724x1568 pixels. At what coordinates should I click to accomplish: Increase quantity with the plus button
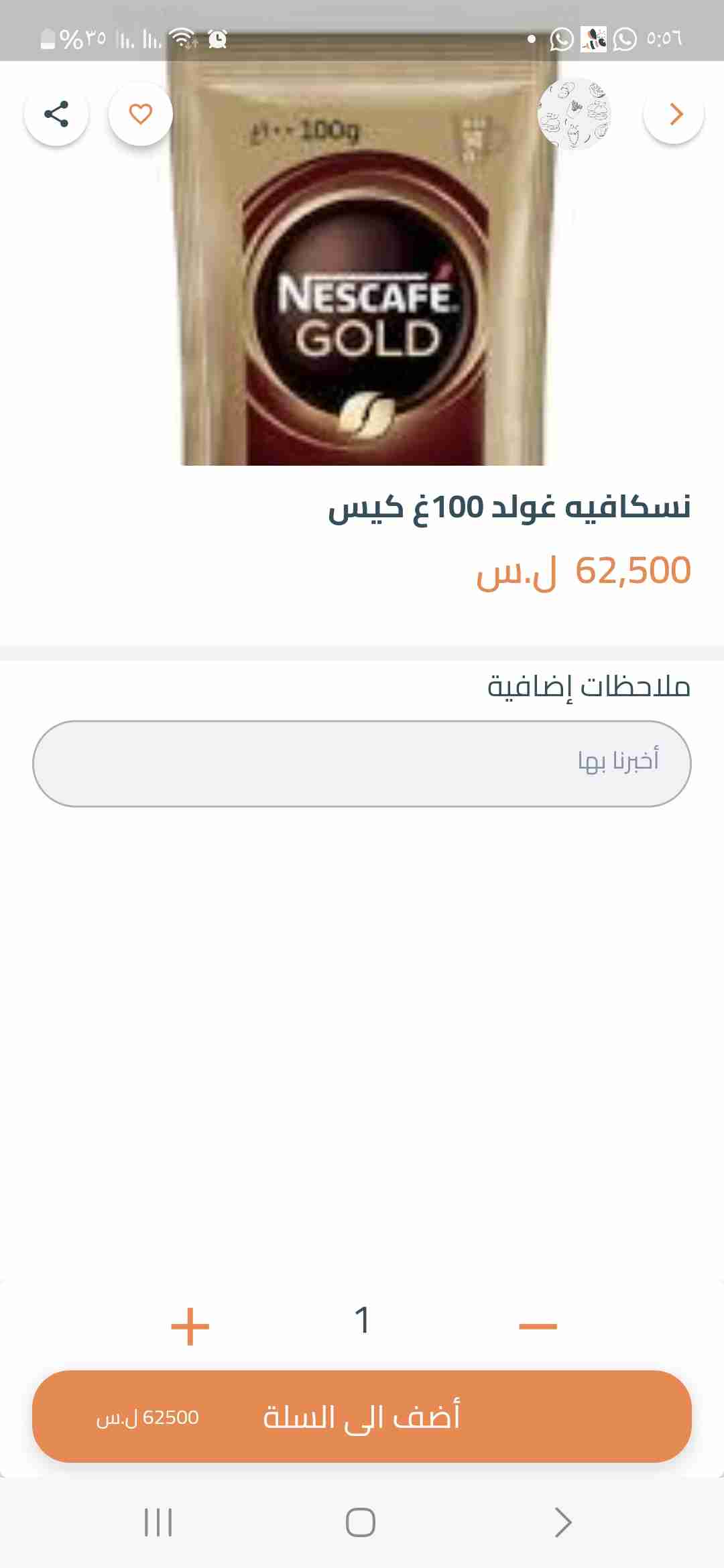190,1326
